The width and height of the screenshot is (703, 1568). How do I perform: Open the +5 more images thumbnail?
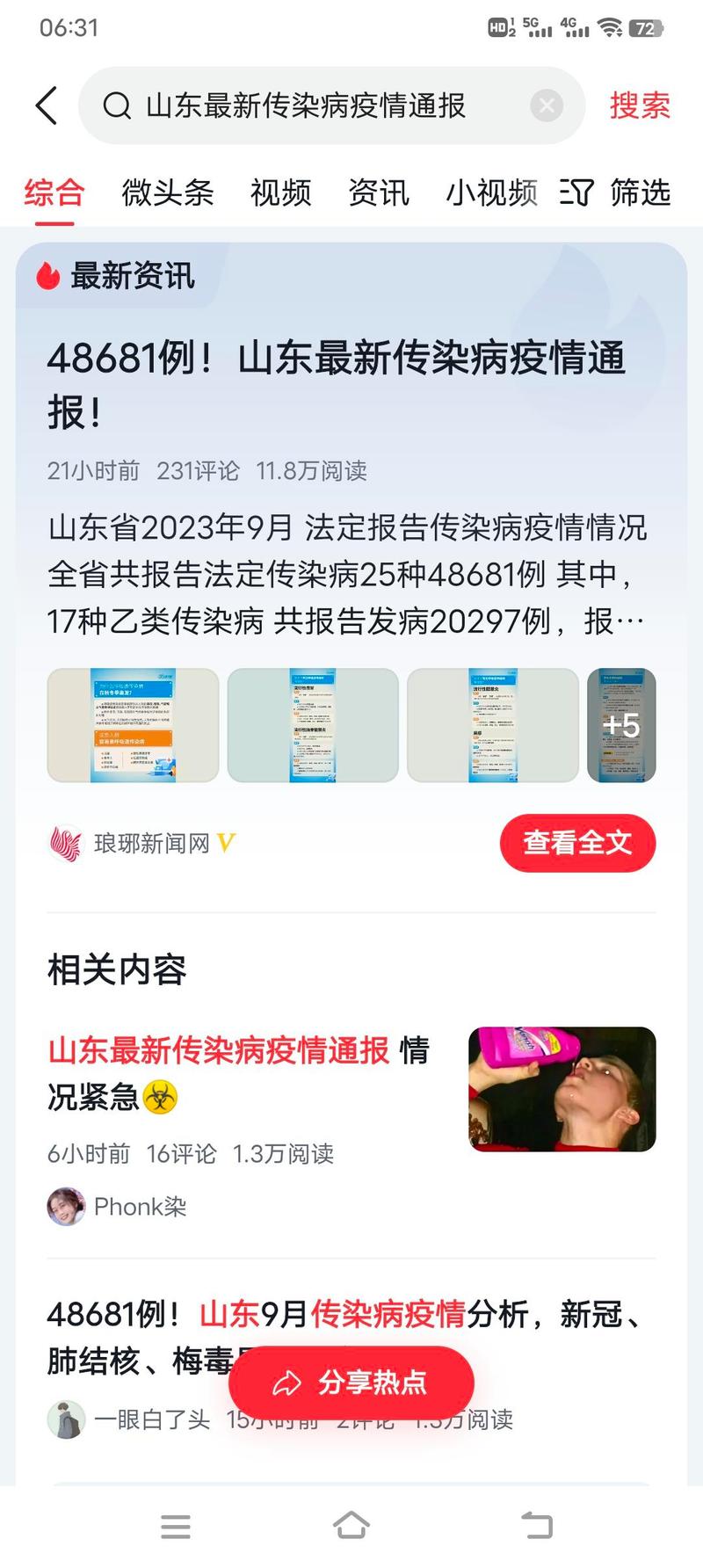[x=621, y=725]
